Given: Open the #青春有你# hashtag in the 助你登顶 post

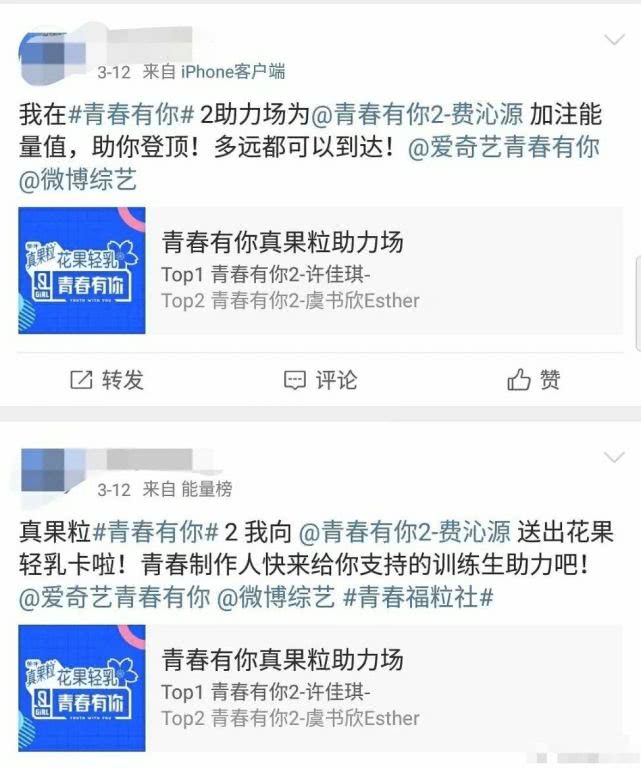Looking at the screenshot, I should click(132, 115).
